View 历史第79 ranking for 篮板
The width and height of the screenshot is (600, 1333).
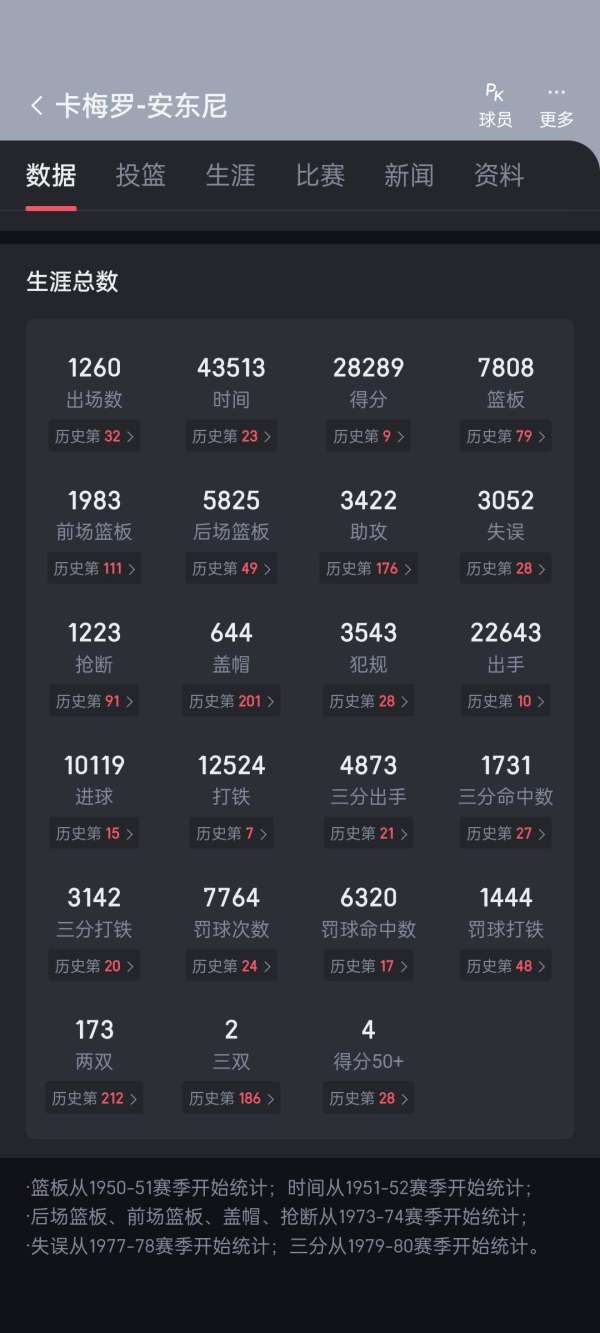(506, 436)
